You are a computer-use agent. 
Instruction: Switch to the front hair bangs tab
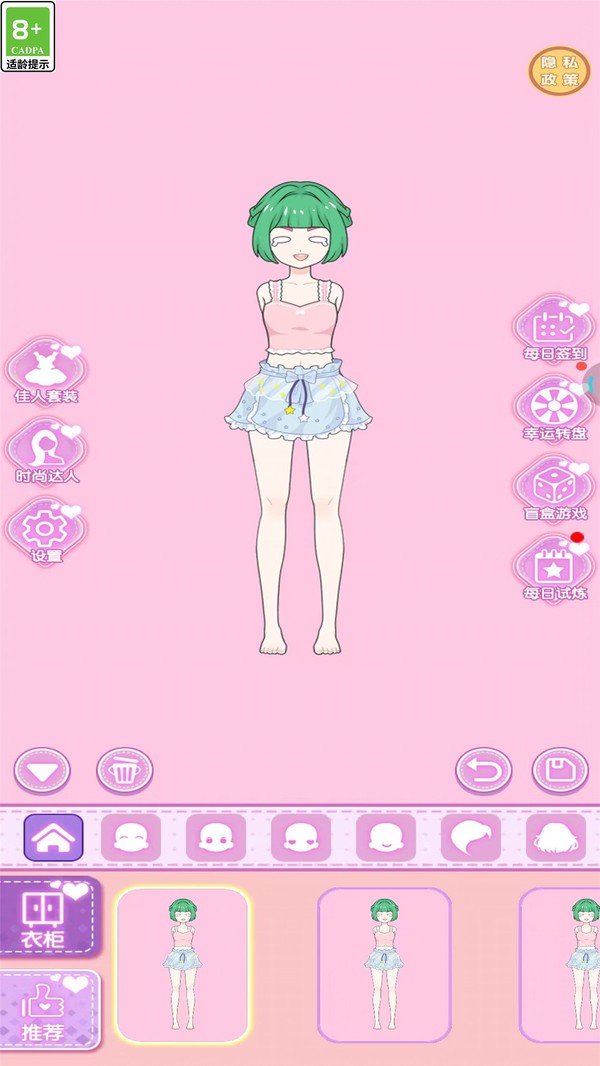click(x=471, y=838)
